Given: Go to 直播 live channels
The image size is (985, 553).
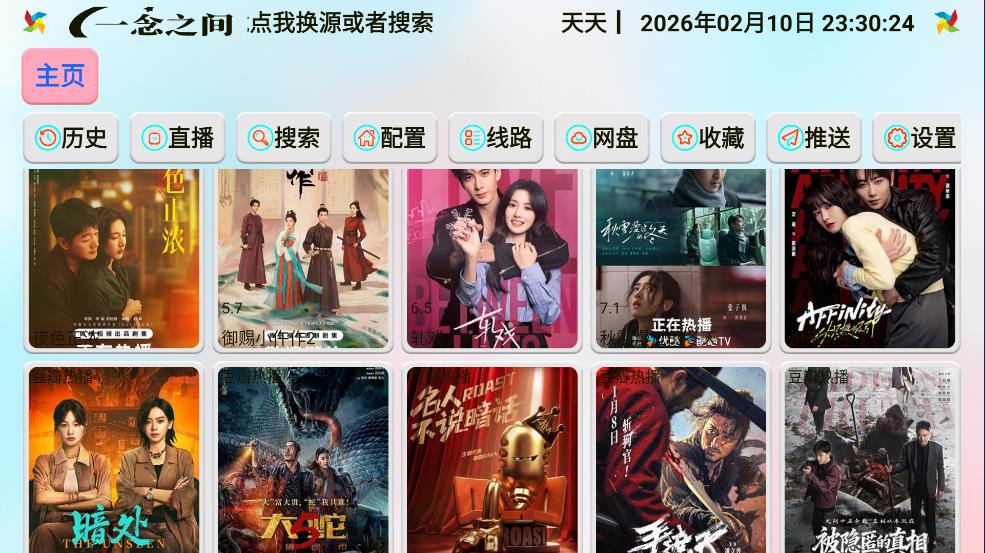Looking at the screenshot, I should (177, 138).
